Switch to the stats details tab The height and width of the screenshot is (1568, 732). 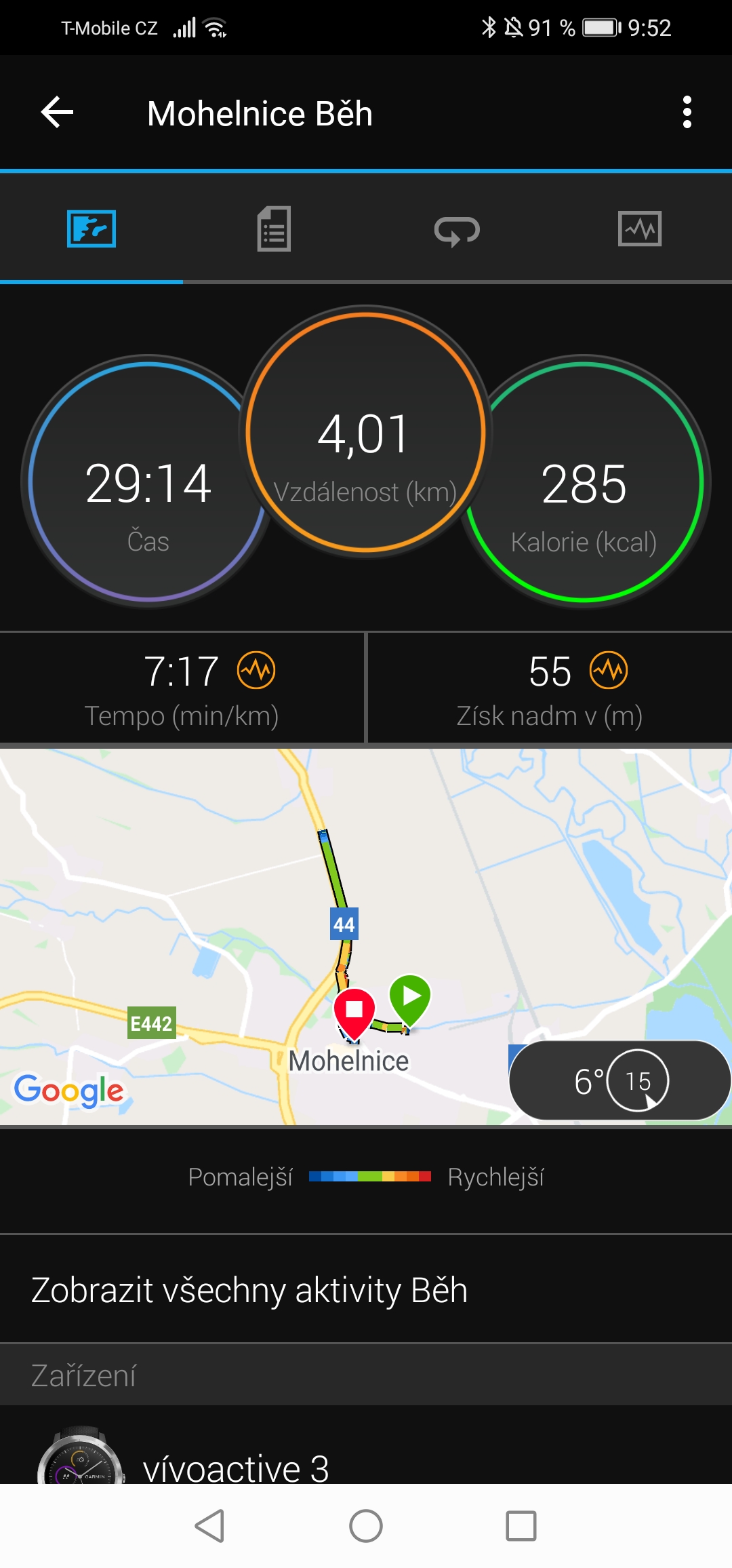click(x=274, y=229)
